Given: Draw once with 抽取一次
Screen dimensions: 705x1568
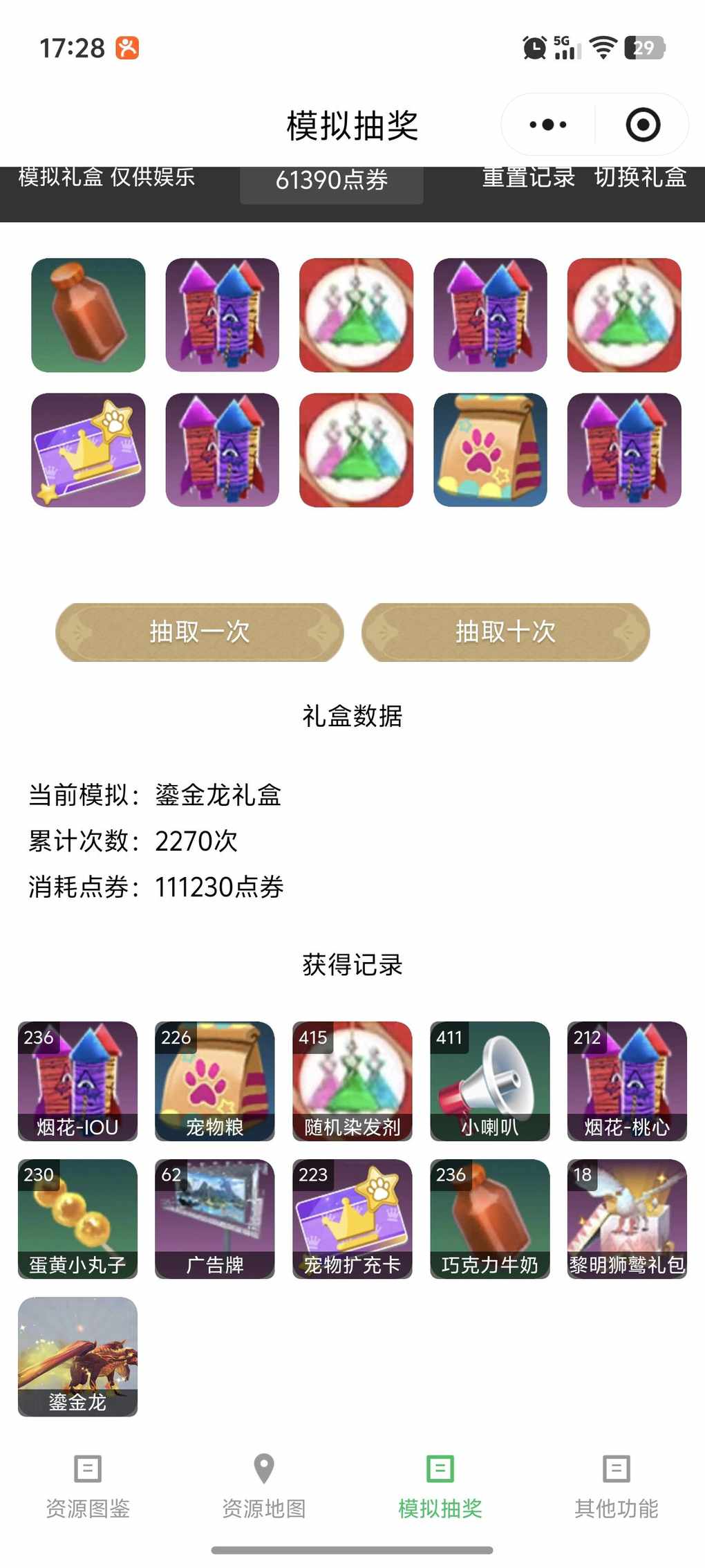Looking at the screenshot, I should (199, 632).
